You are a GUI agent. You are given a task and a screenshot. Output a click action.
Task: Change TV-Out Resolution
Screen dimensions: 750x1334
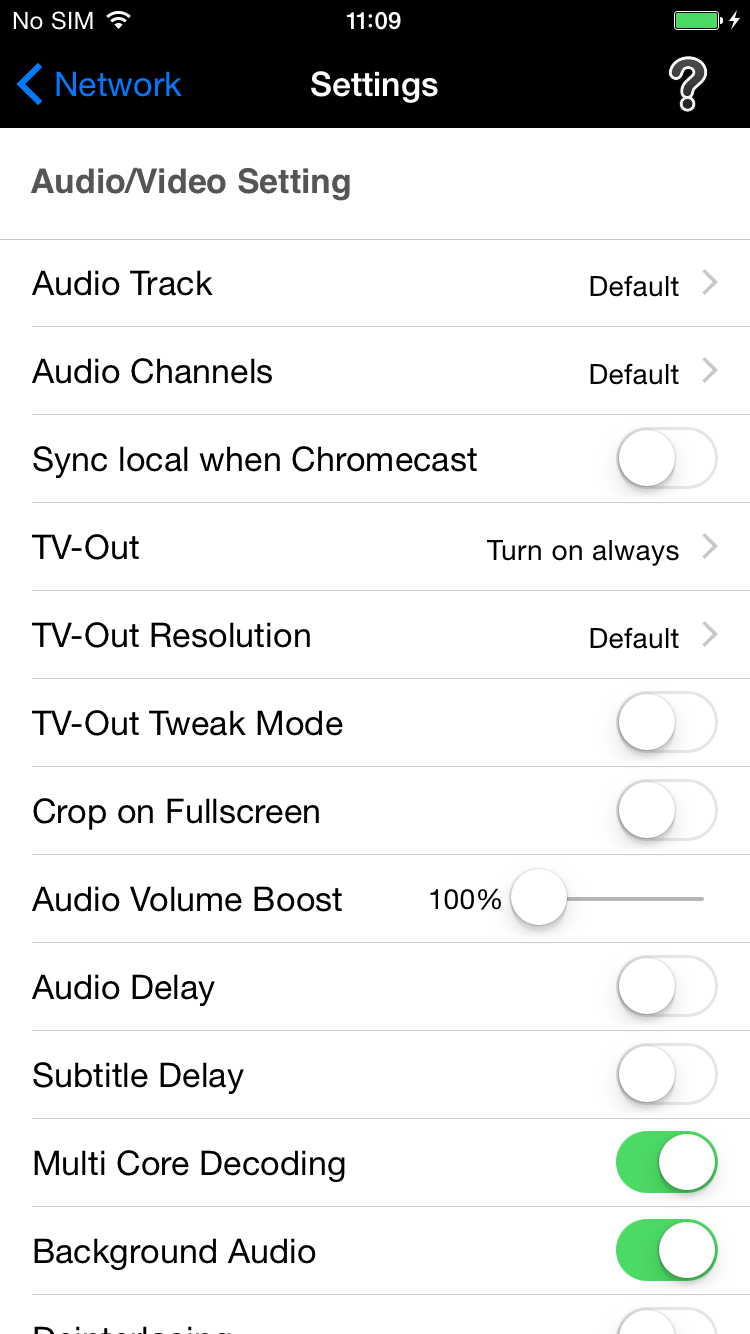click(375, 636)
